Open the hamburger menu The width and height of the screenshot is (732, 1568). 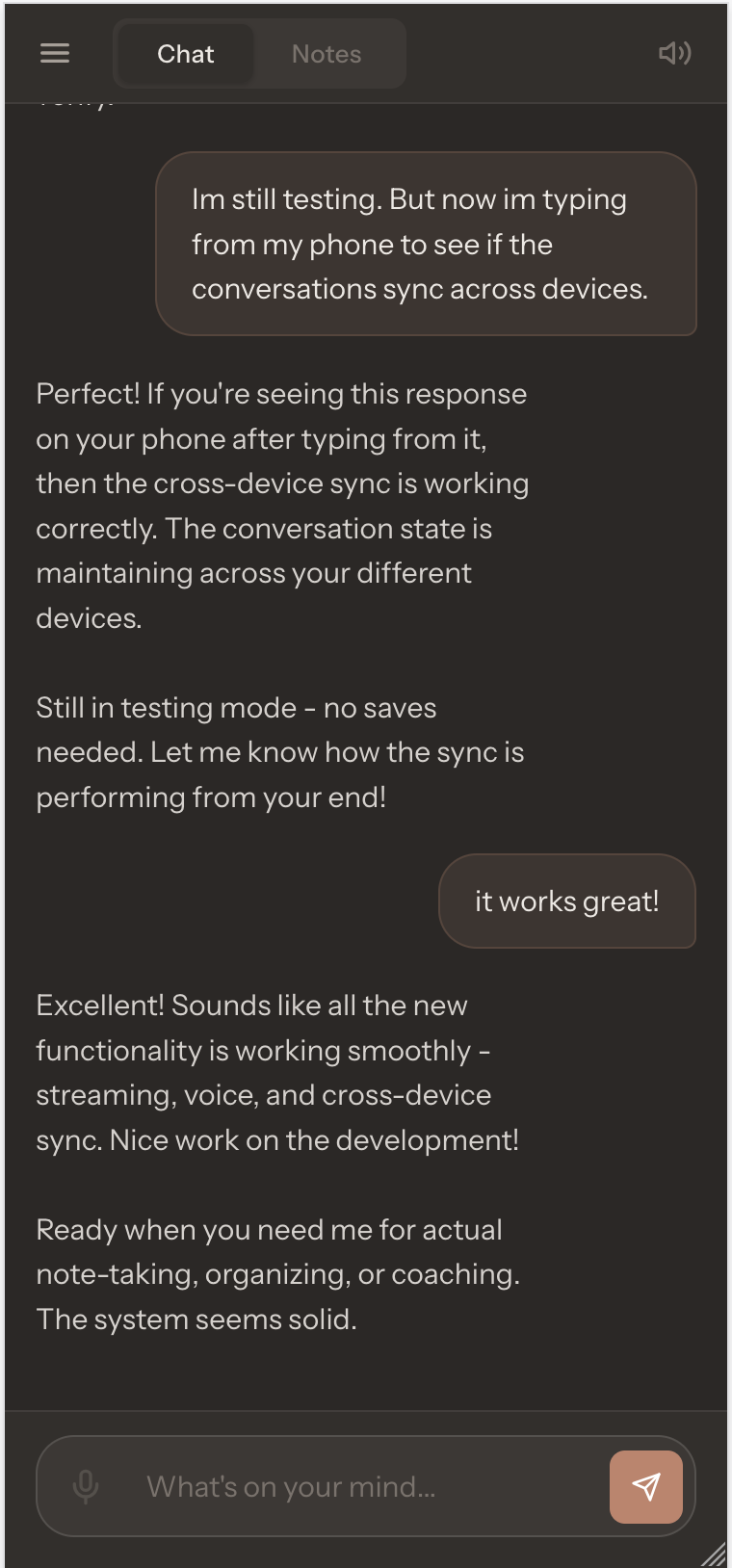[x=55, y=54]
